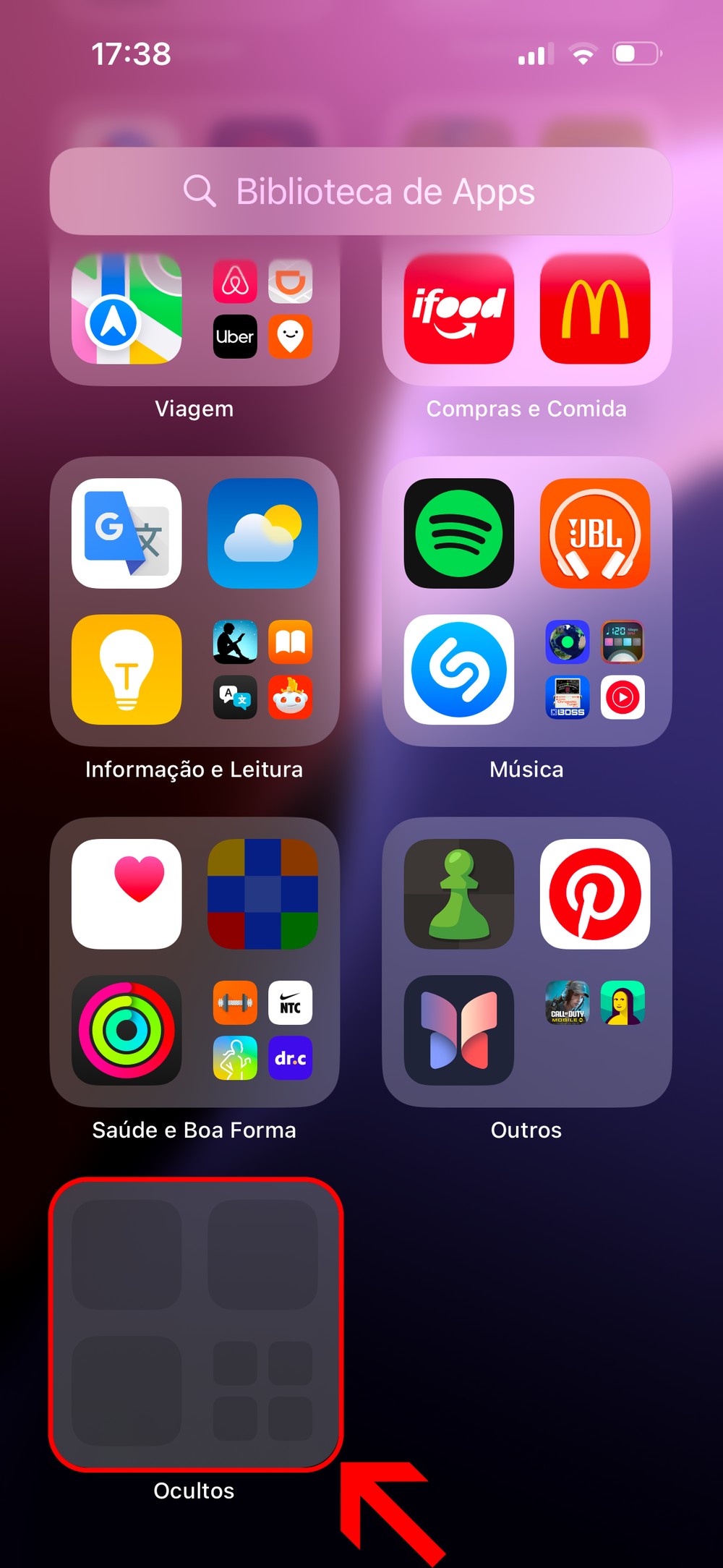Viewport: 723px width, 1568px height.
Task: Launch Shazam
Action: pyautogui.click(x=458, y=669)
